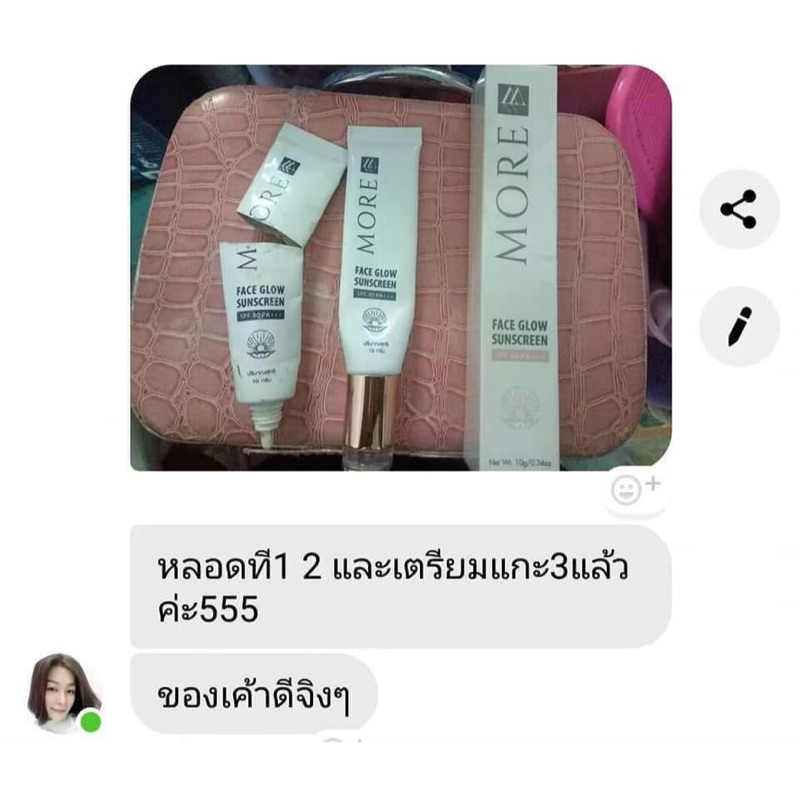This screenshot has height=800, width=800.
Task: Share the sunscreen photo message
Action: coord(739,209)
